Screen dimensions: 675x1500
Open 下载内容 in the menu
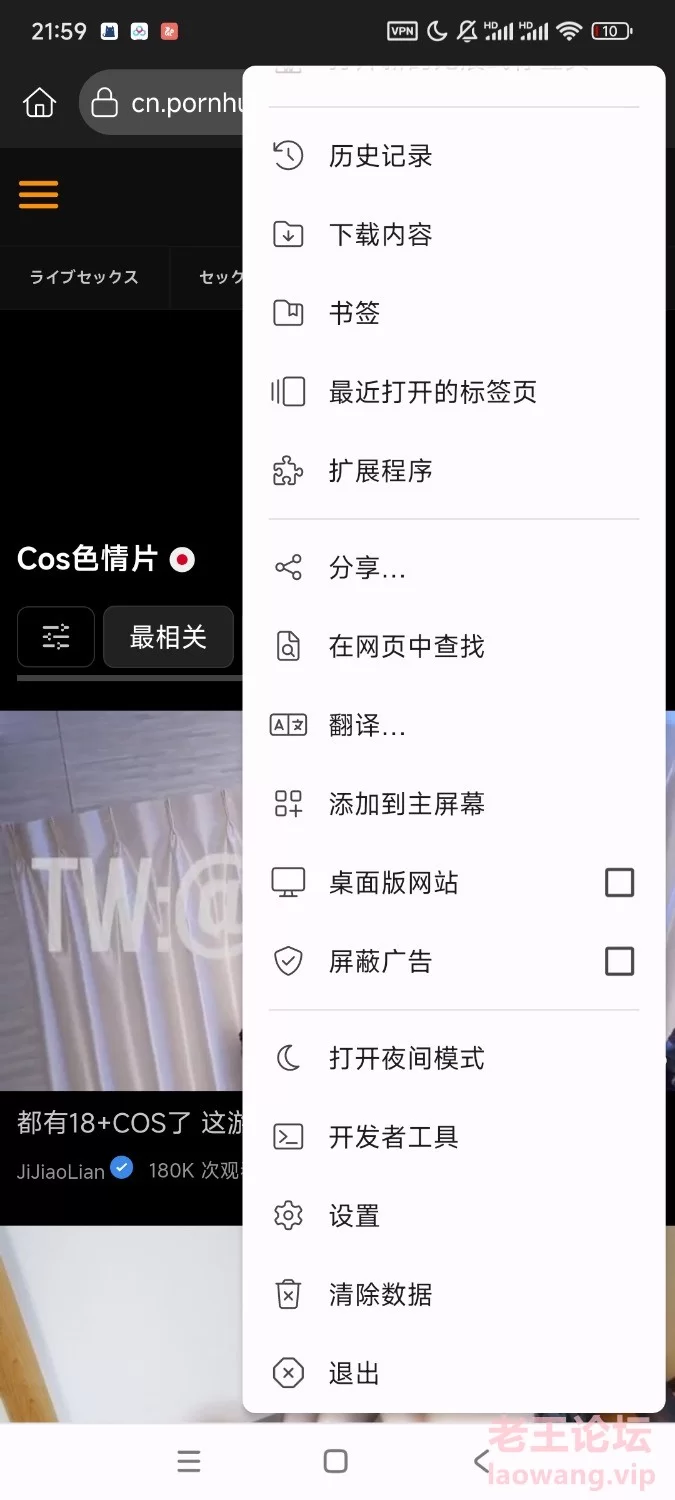(x=453, y=235)
